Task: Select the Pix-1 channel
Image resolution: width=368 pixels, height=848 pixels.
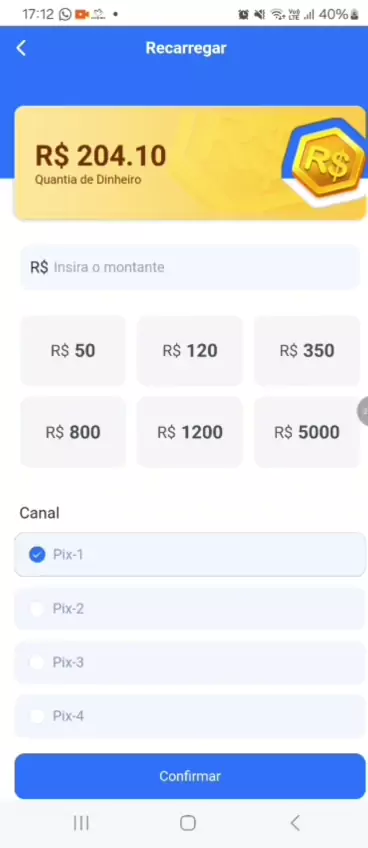Action: [x=190, y=554]
